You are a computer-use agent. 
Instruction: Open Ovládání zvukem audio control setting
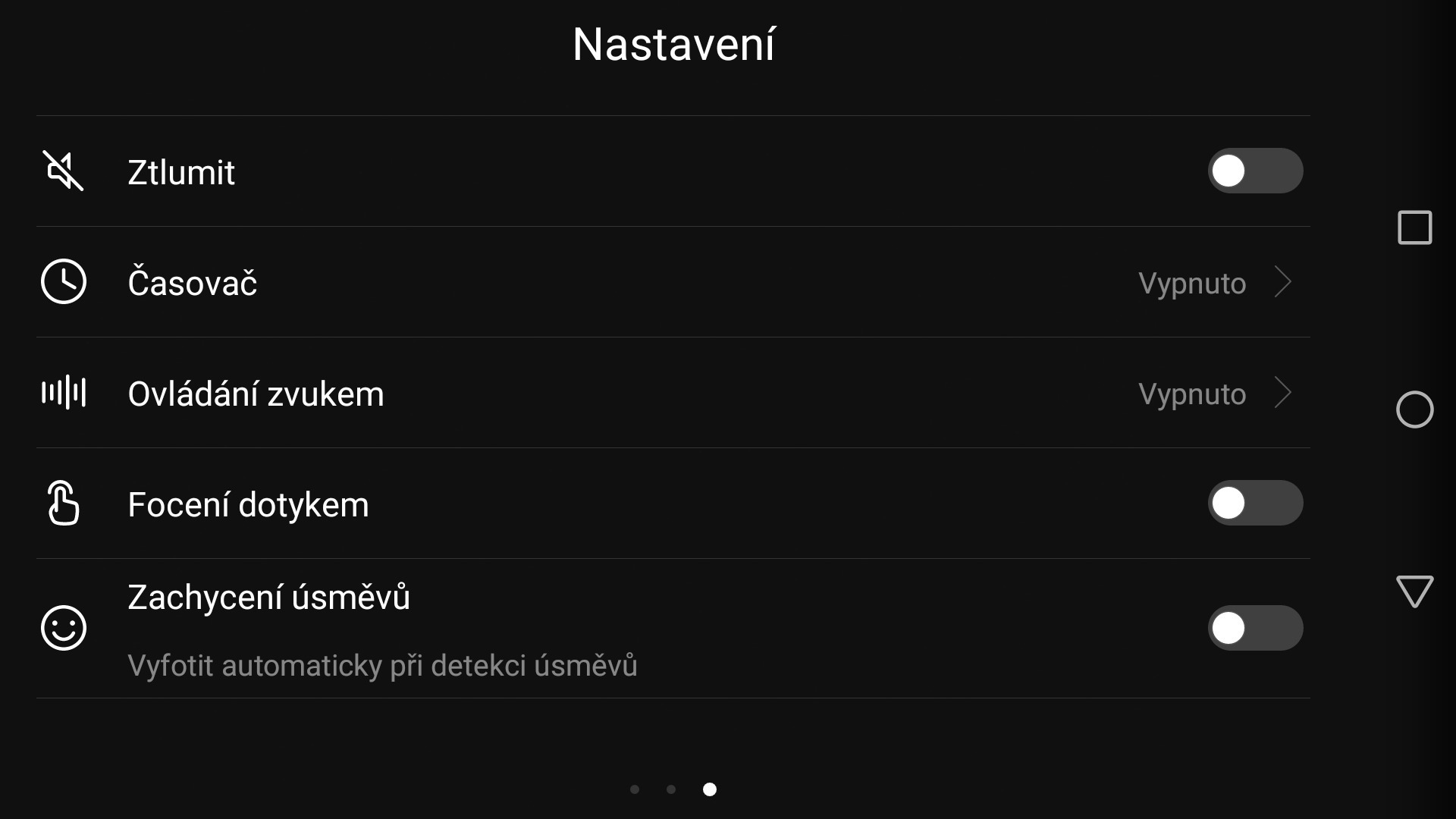[673, 393]
